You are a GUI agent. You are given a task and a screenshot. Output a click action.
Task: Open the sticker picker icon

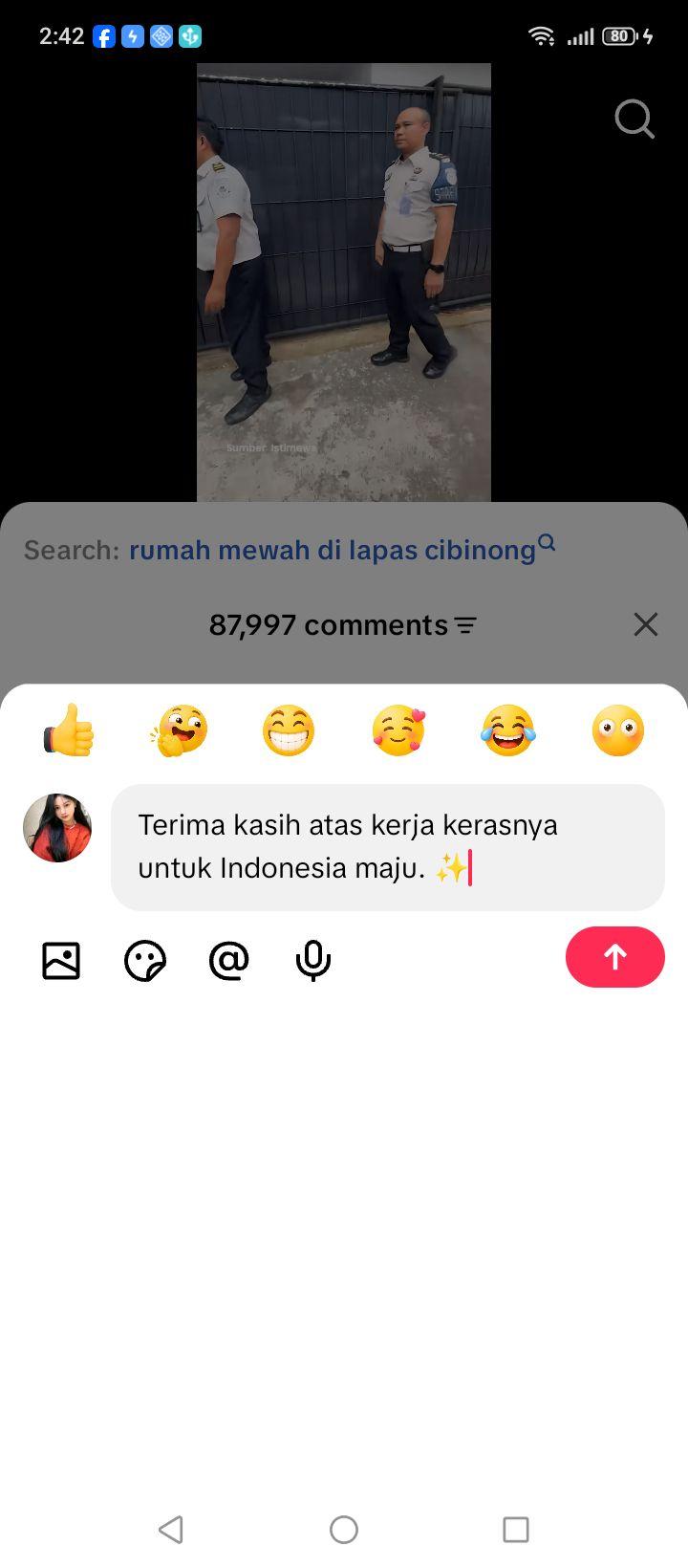click(145, 960)
